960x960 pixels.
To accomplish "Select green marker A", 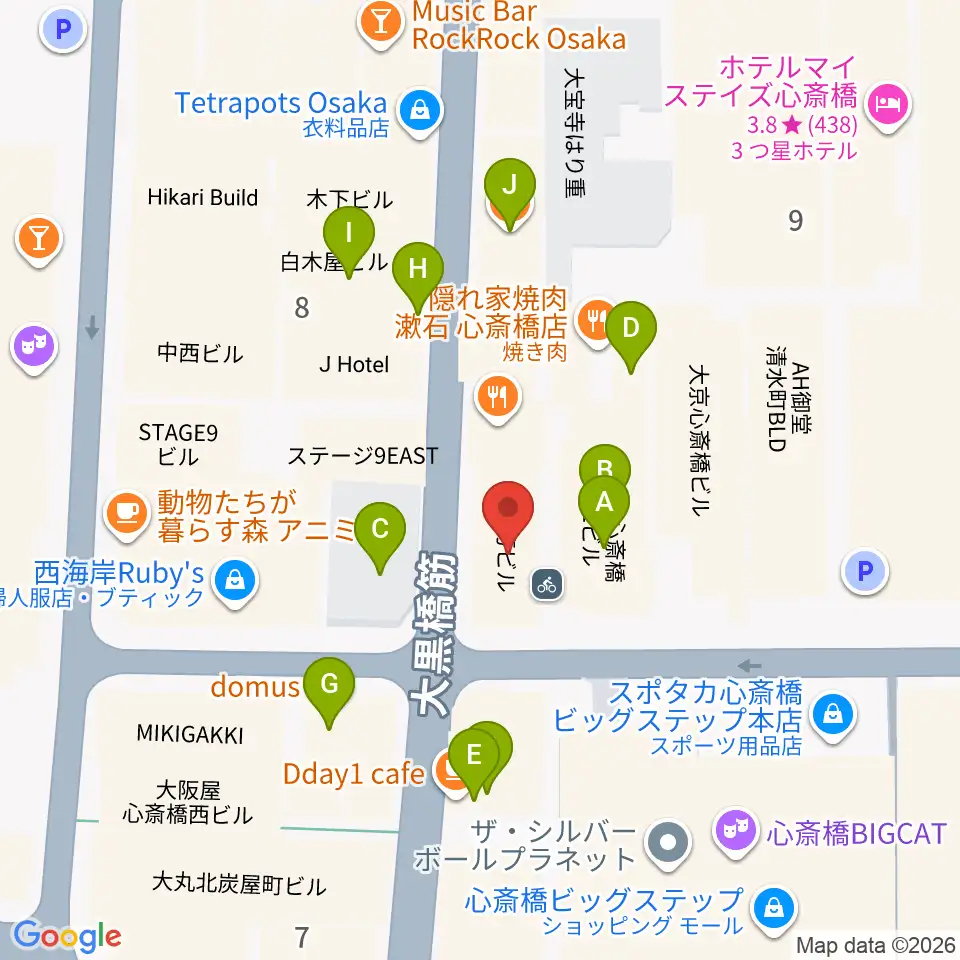I will coord(604,508).
